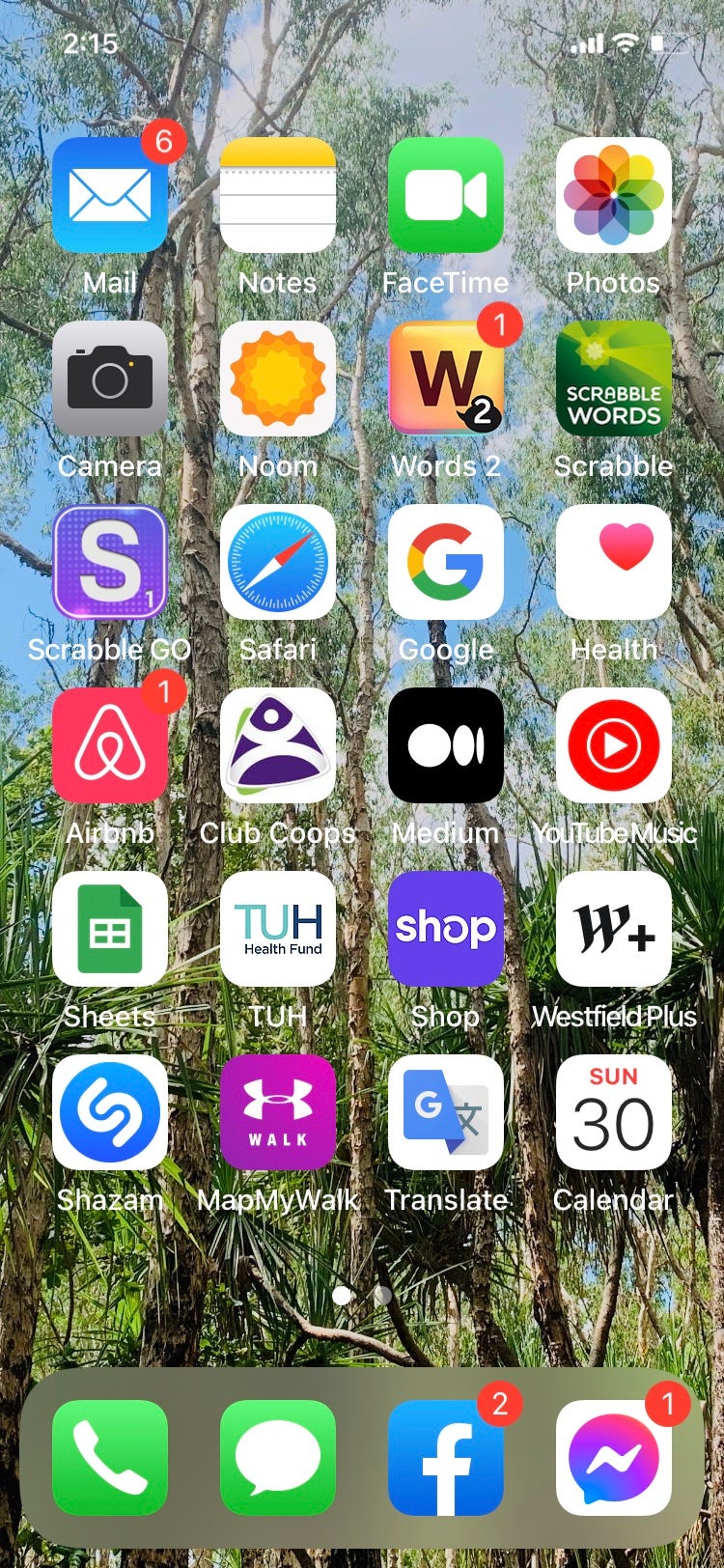Image resolution: width=724 pixels, height=1568 pixels.
Task: Launch Scrabble GO
Action: coord(110,562)
